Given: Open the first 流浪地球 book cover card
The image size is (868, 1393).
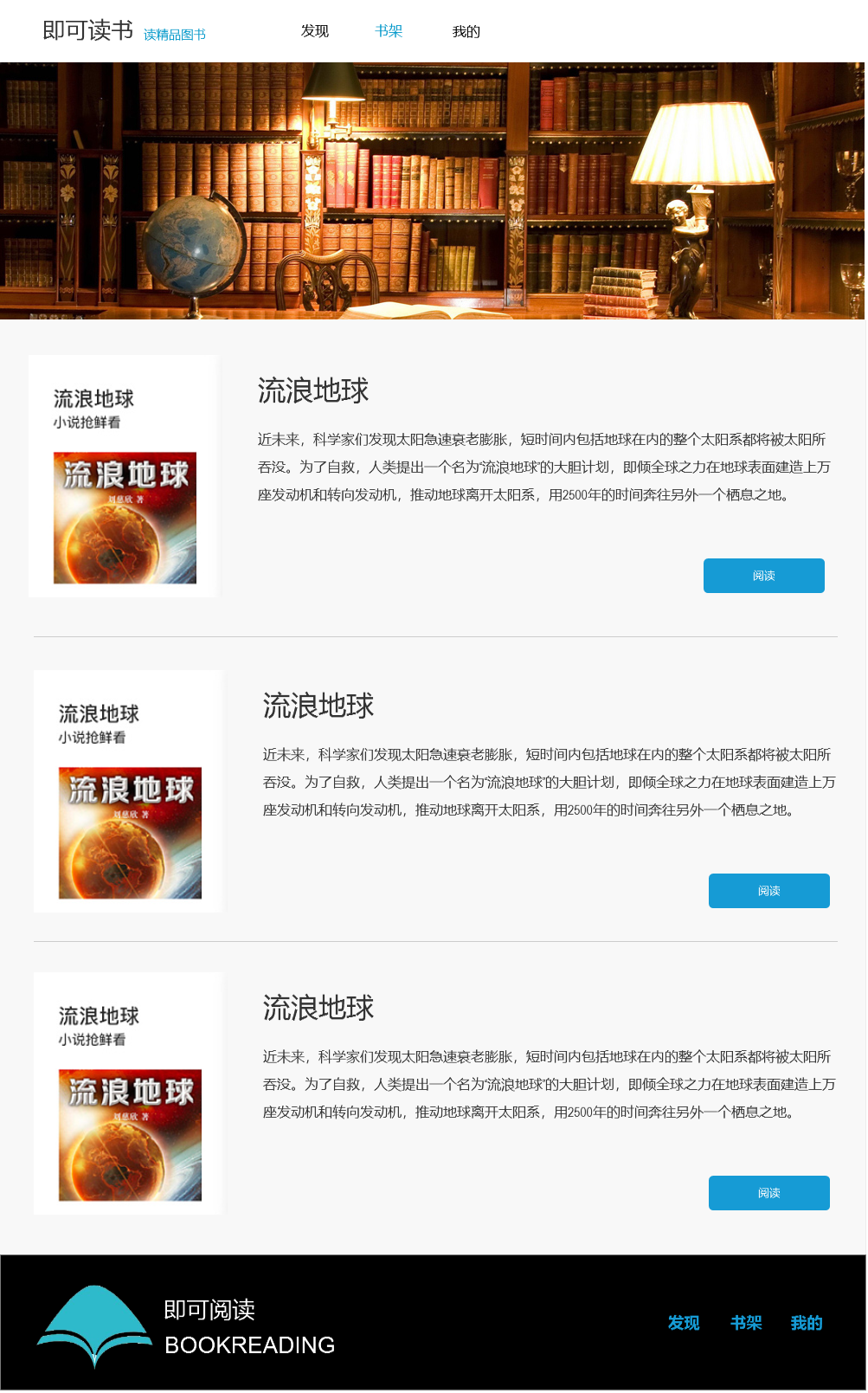Looking at the screenshot, I should coord(124,476).
